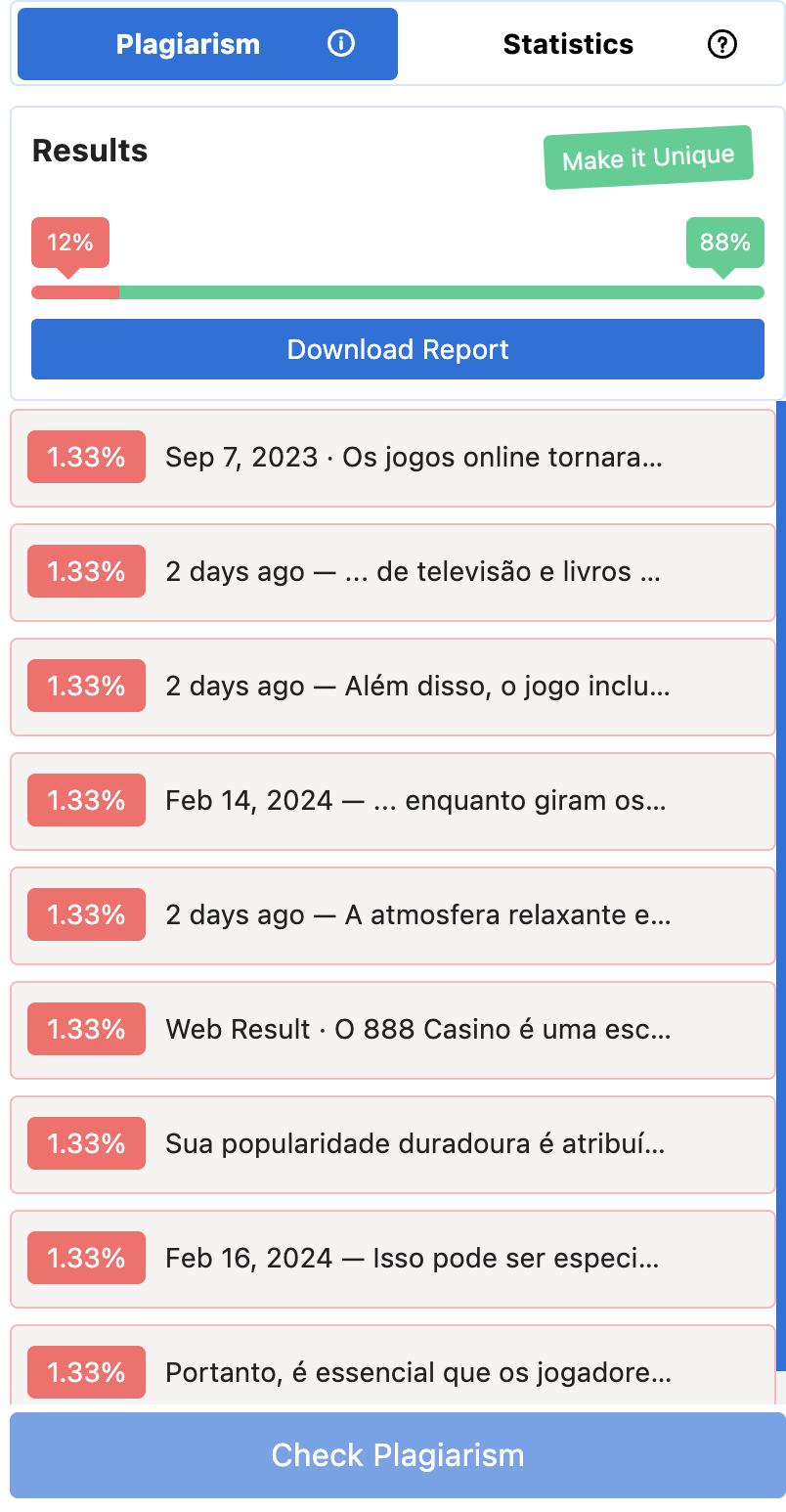This screenshot has width=786, height=1512.
Task: Open the Feb 14, 2024 result
Action: 392,801
